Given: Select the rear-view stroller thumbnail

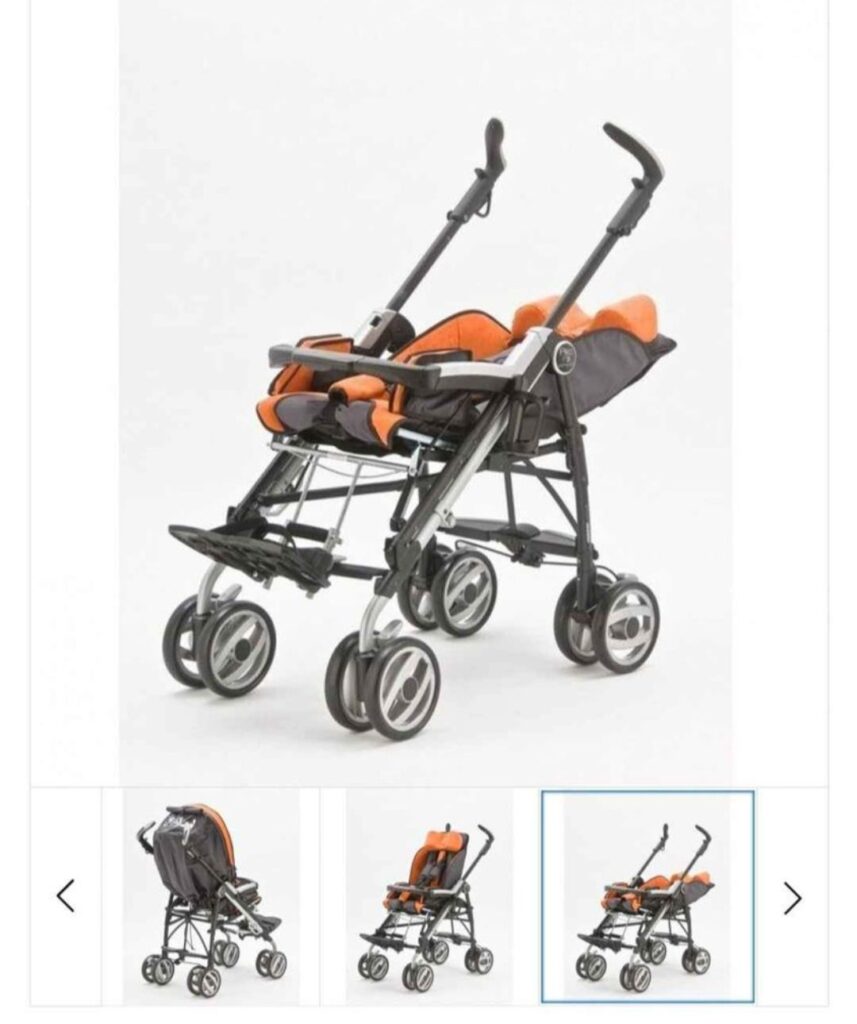Looking at the screenshot, I should (211, 896).
